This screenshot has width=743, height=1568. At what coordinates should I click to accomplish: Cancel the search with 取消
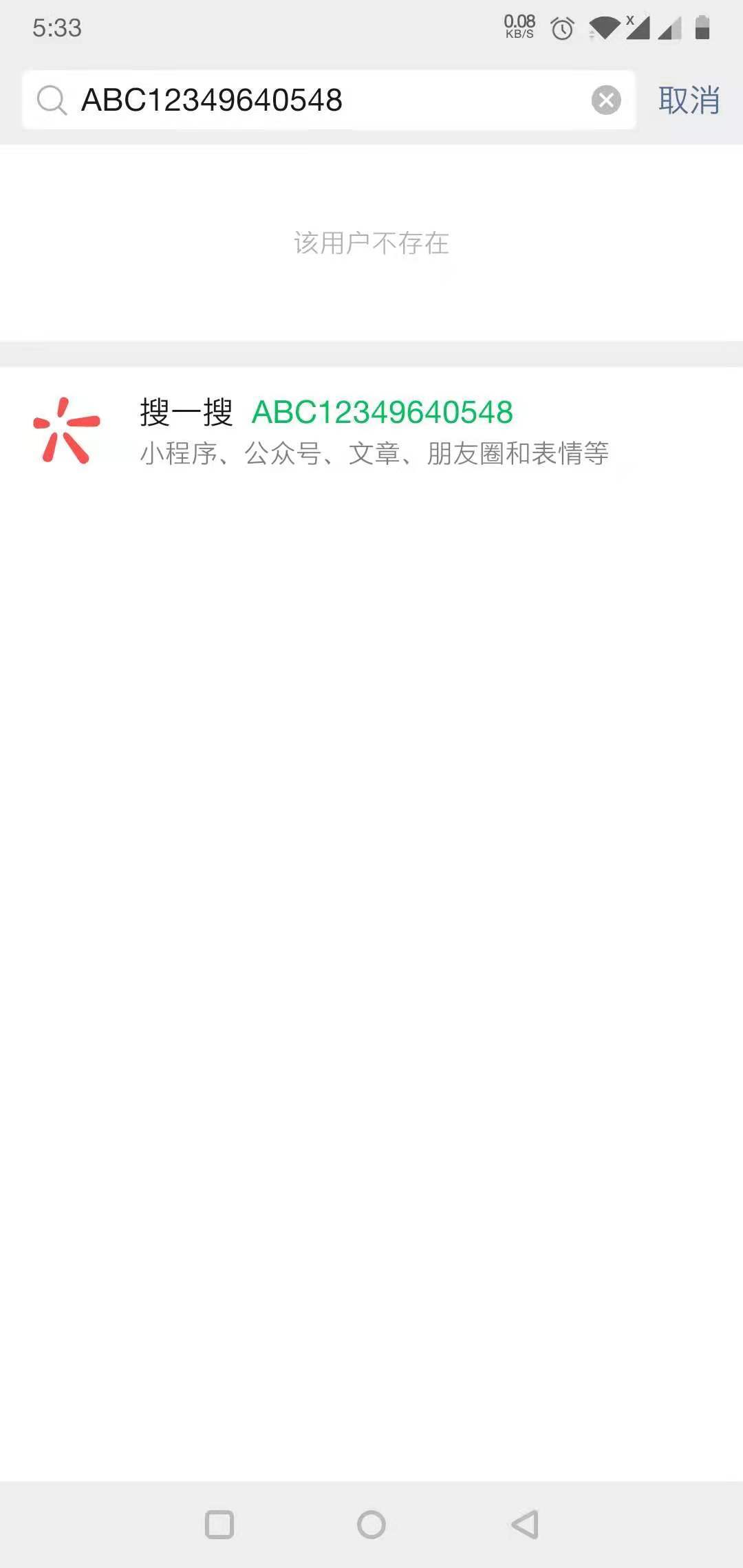pos(689,100)
